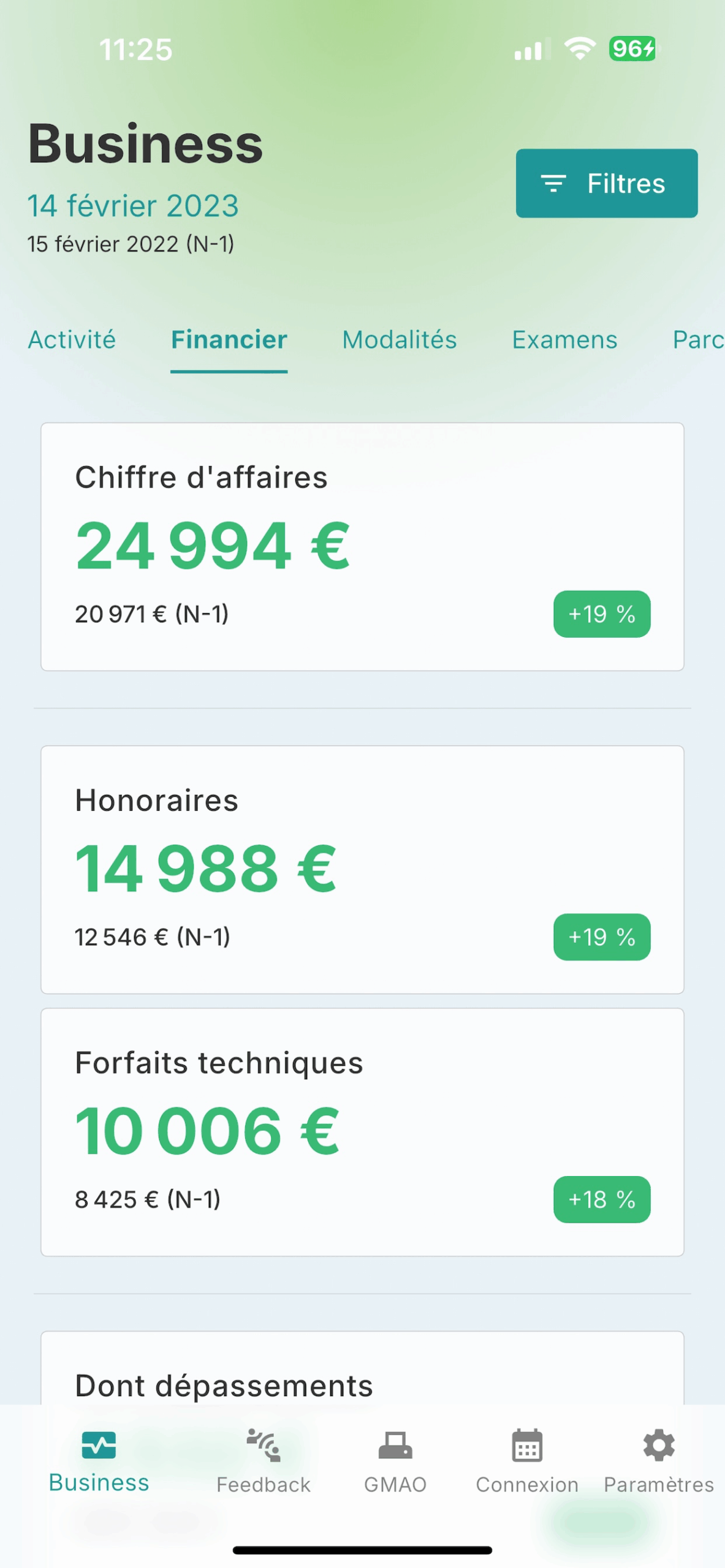Open the Connexion calendar tab
The image size is (725, 1568).
coord(527,1461)
